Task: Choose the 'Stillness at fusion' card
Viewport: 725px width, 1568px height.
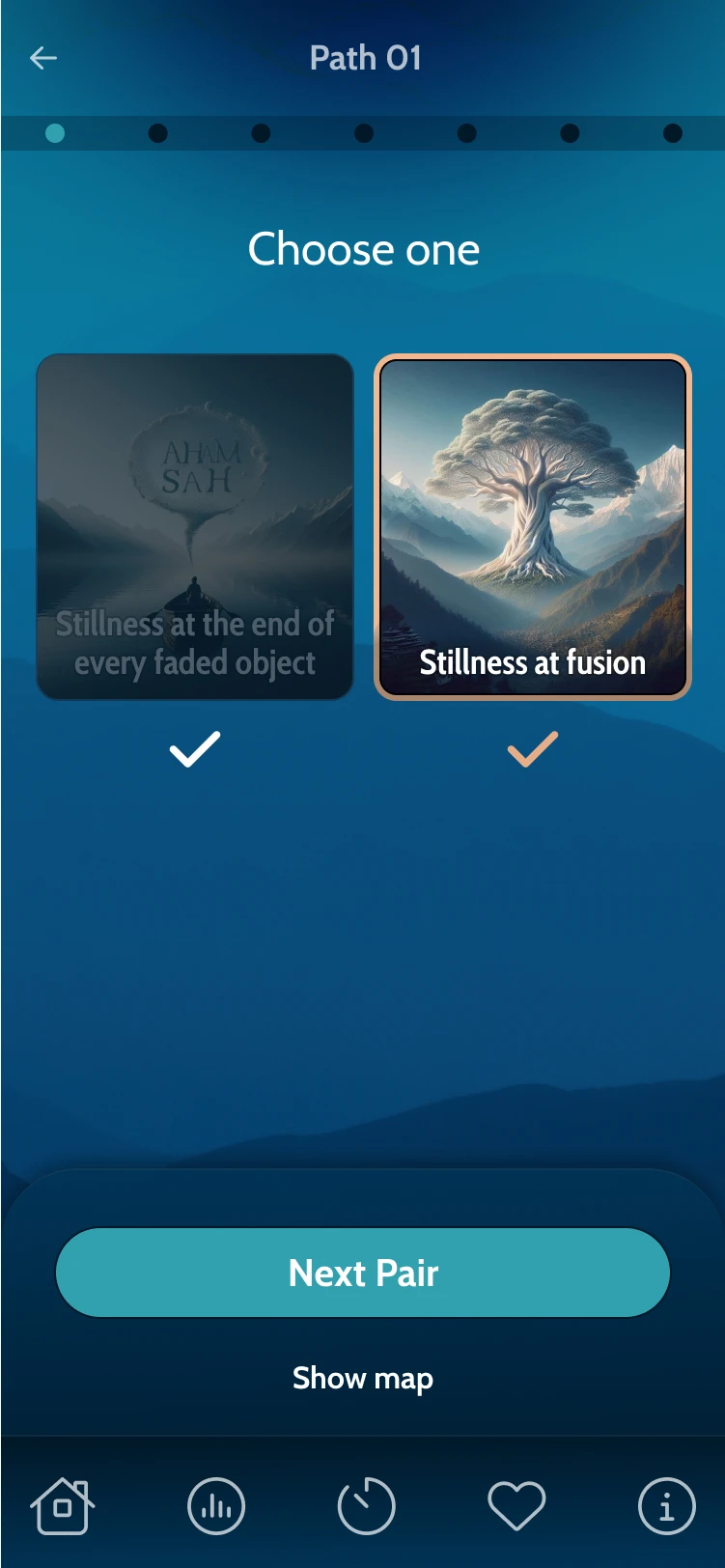Action: pyautogui.click(x=533, y=526)
